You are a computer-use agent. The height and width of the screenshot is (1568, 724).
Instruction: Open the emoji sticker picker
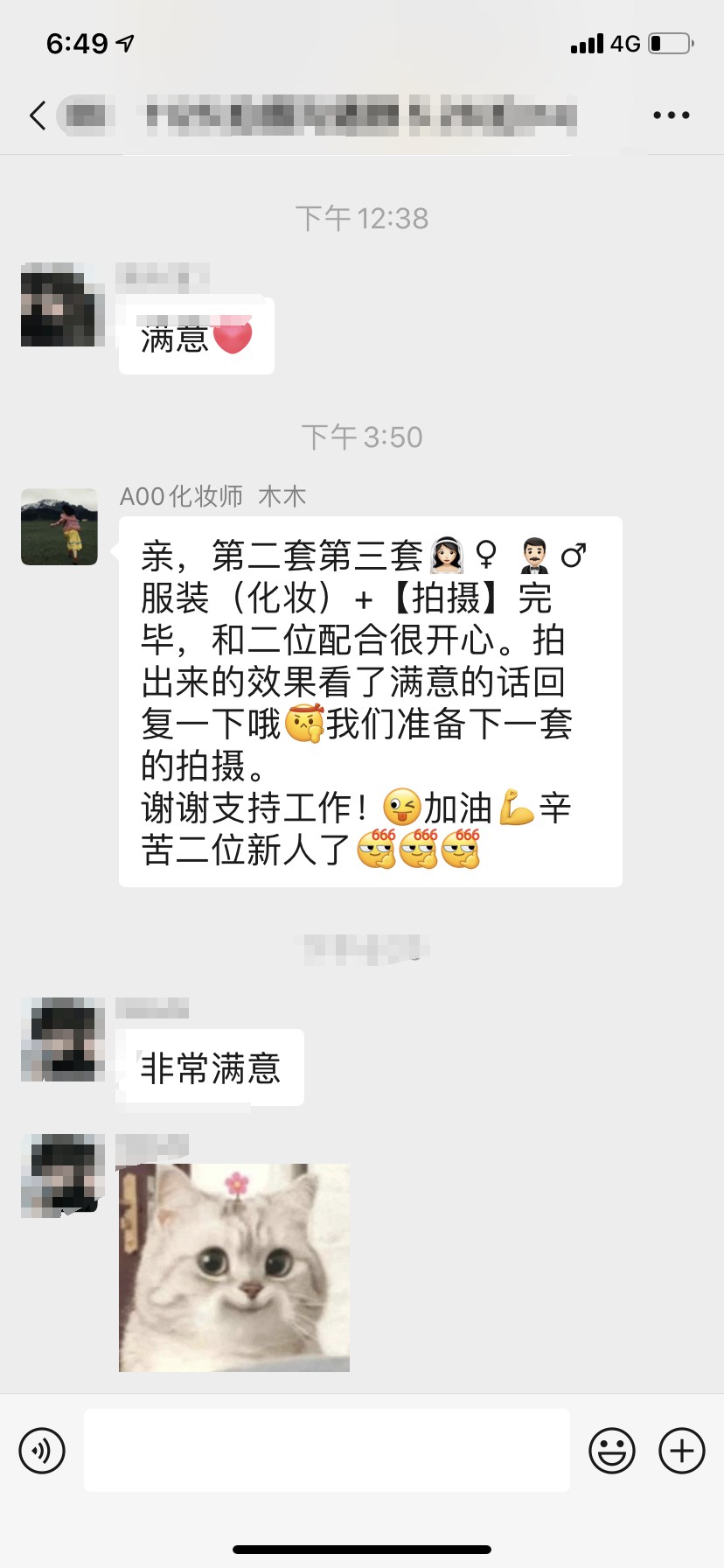tap(612, 1451)
